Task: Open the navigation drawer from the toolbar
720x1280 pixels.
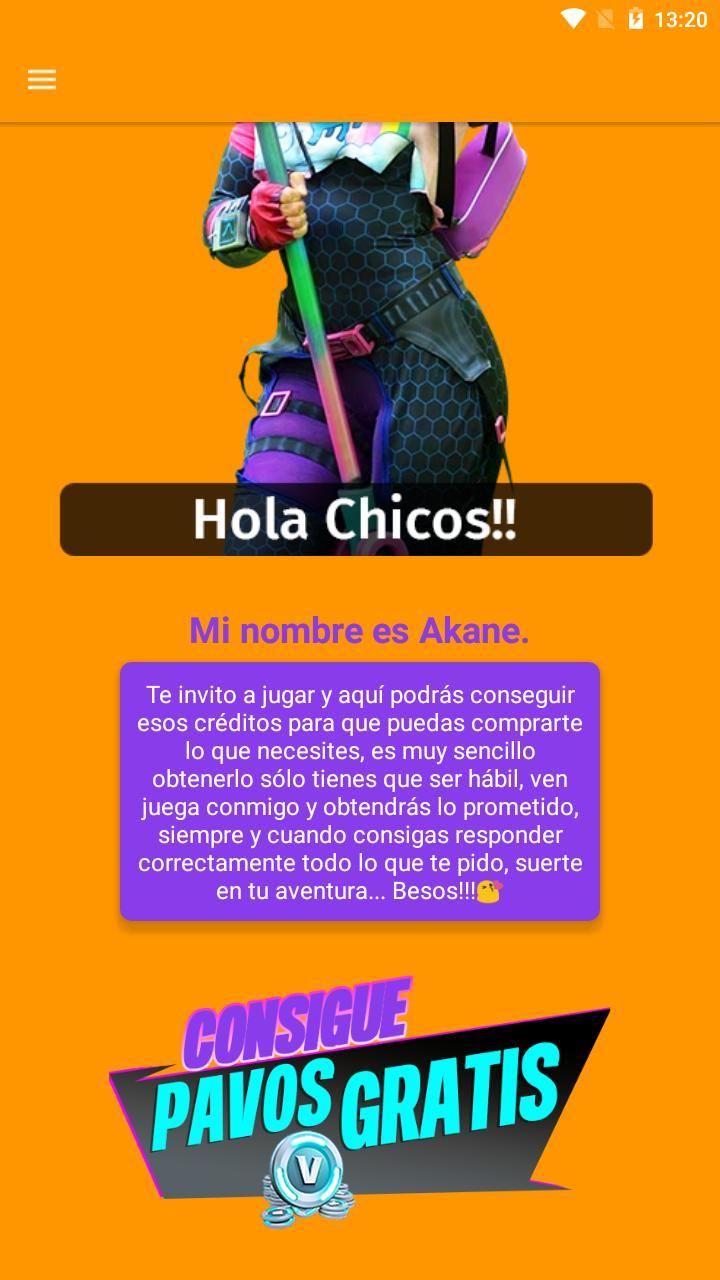Action: [x=41, y=79]
